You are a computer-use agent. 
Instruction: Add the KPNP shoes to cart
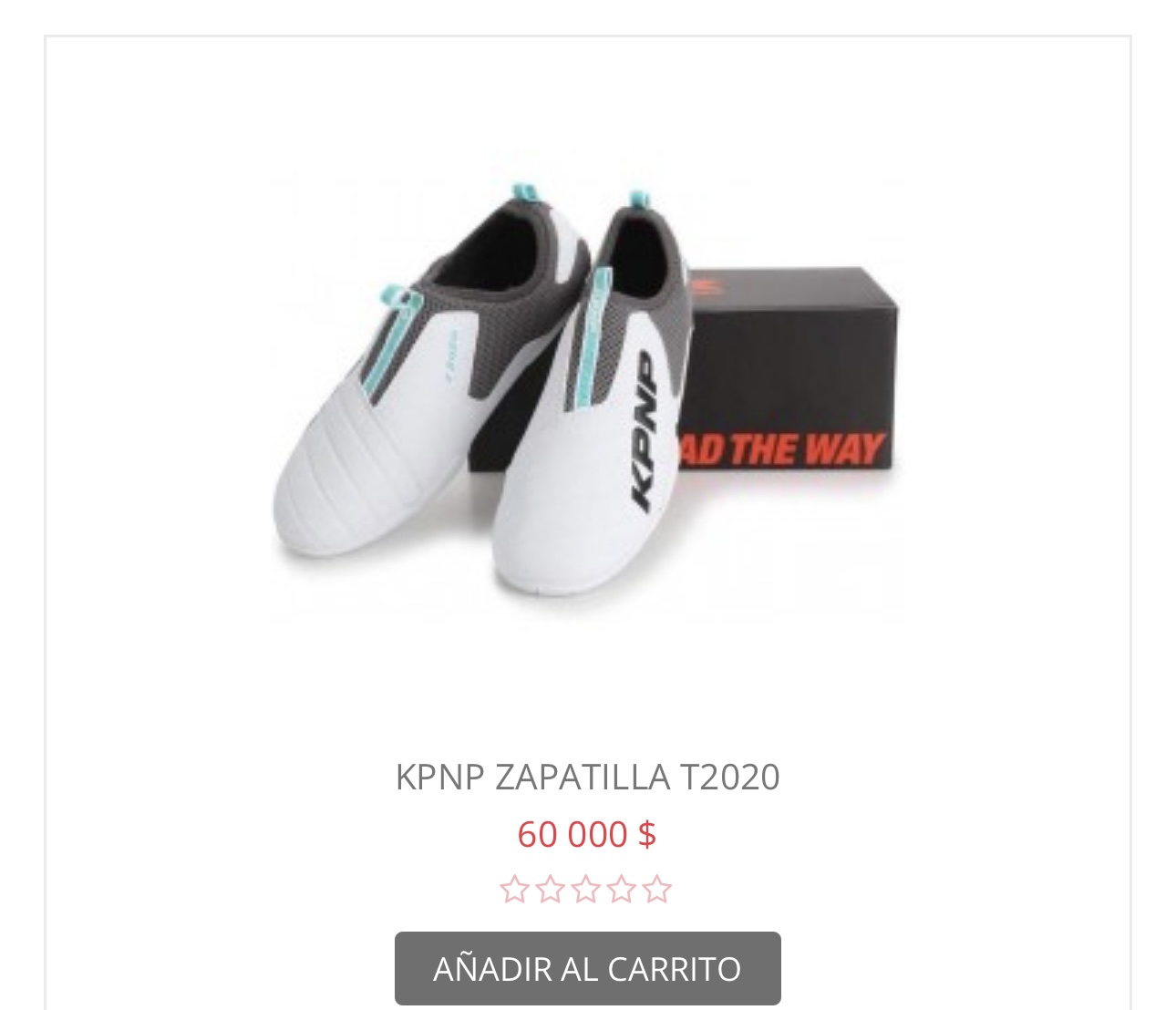tap(587, 968)
